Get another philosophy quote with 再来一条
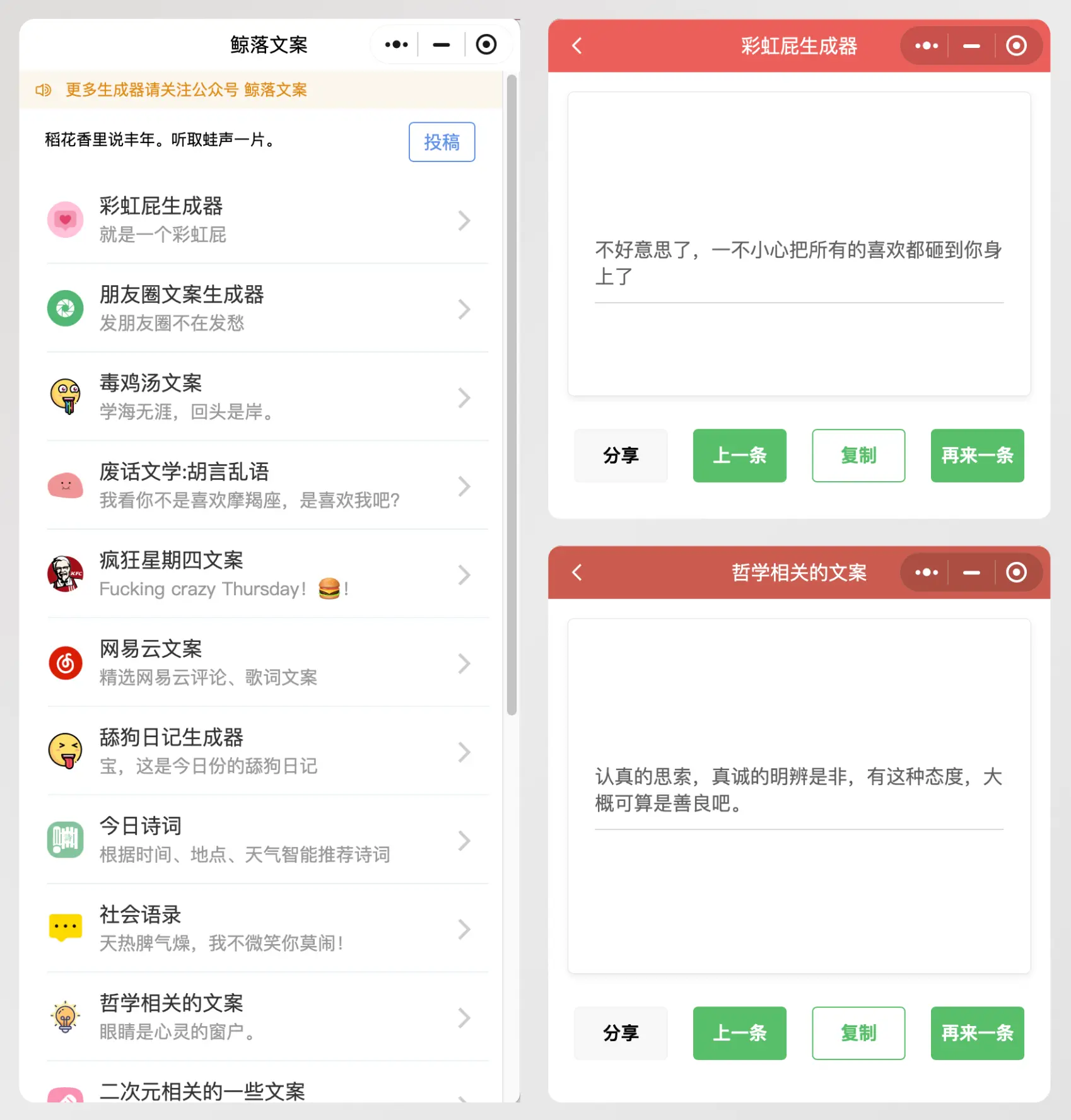Screen dimensions: 1071x1120 tap(977, 1033)
